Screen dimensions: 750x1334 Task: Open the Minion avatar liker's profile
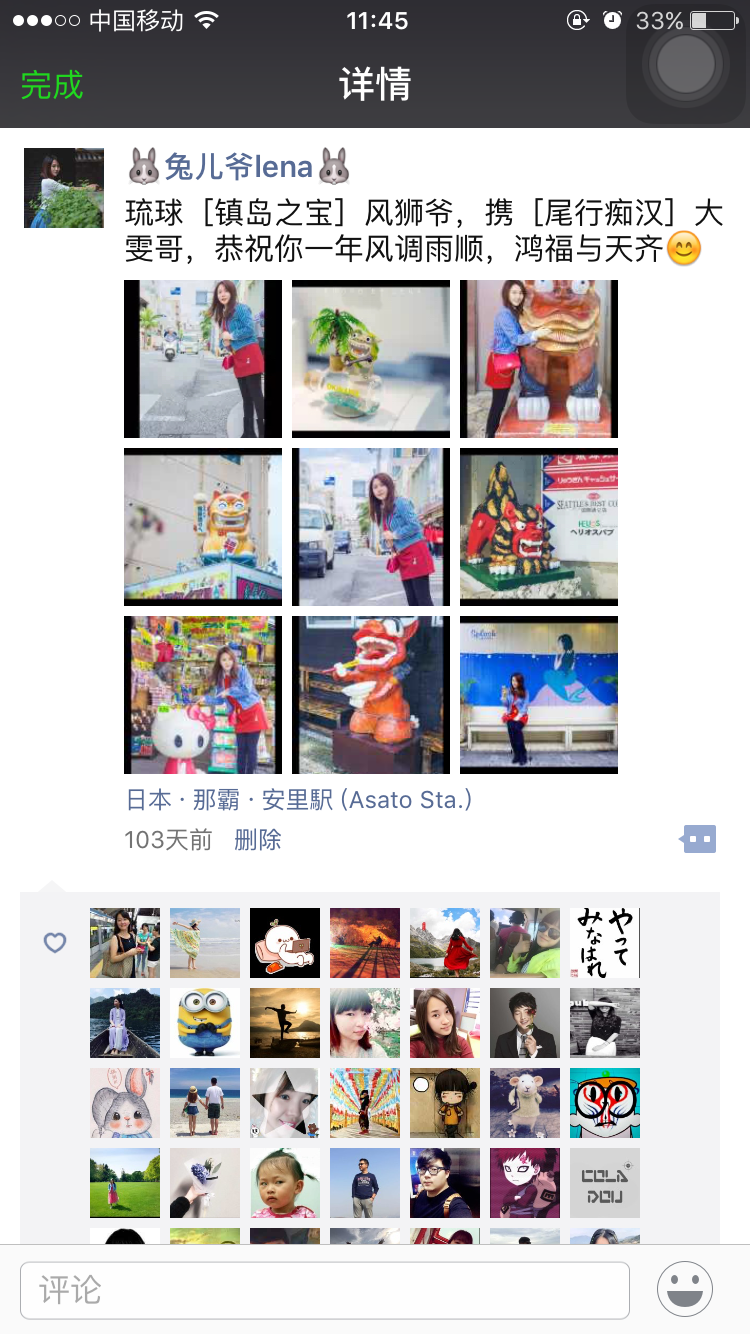(205, 1023)
